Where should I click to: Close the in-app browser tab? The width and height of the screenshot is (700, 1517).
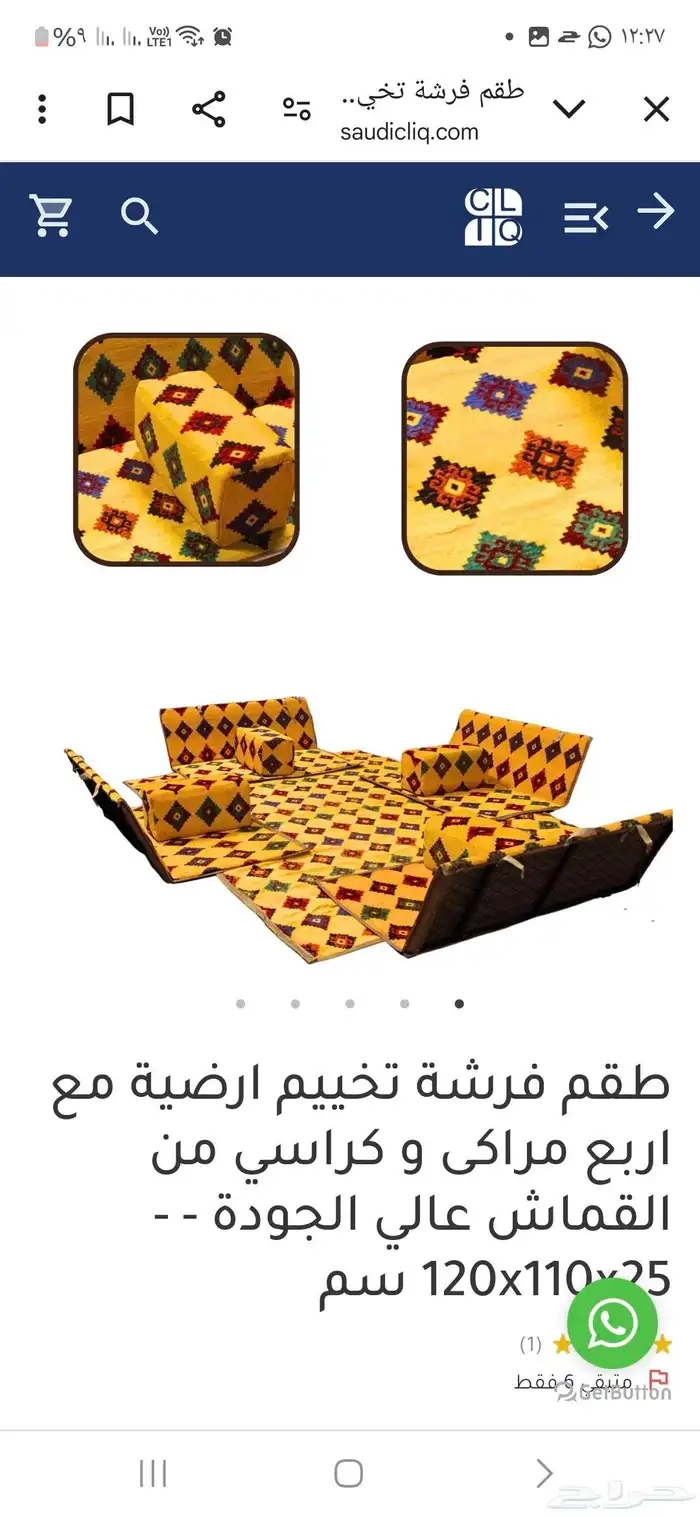coord(656,109)
